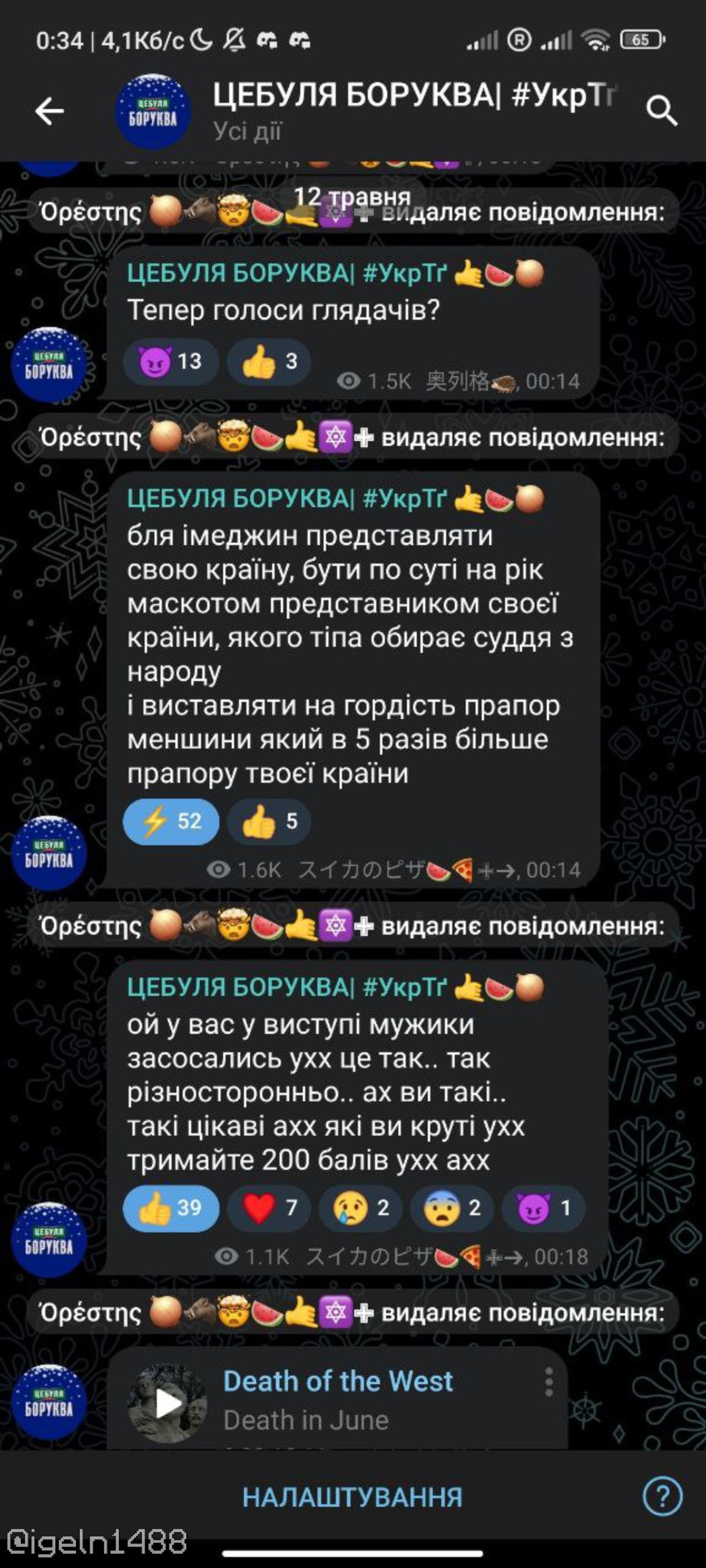Tap the fearful face reaction showing 2
This screenshot has width=706, height=1568.
pyautogui.click(x=452, y=1208)
